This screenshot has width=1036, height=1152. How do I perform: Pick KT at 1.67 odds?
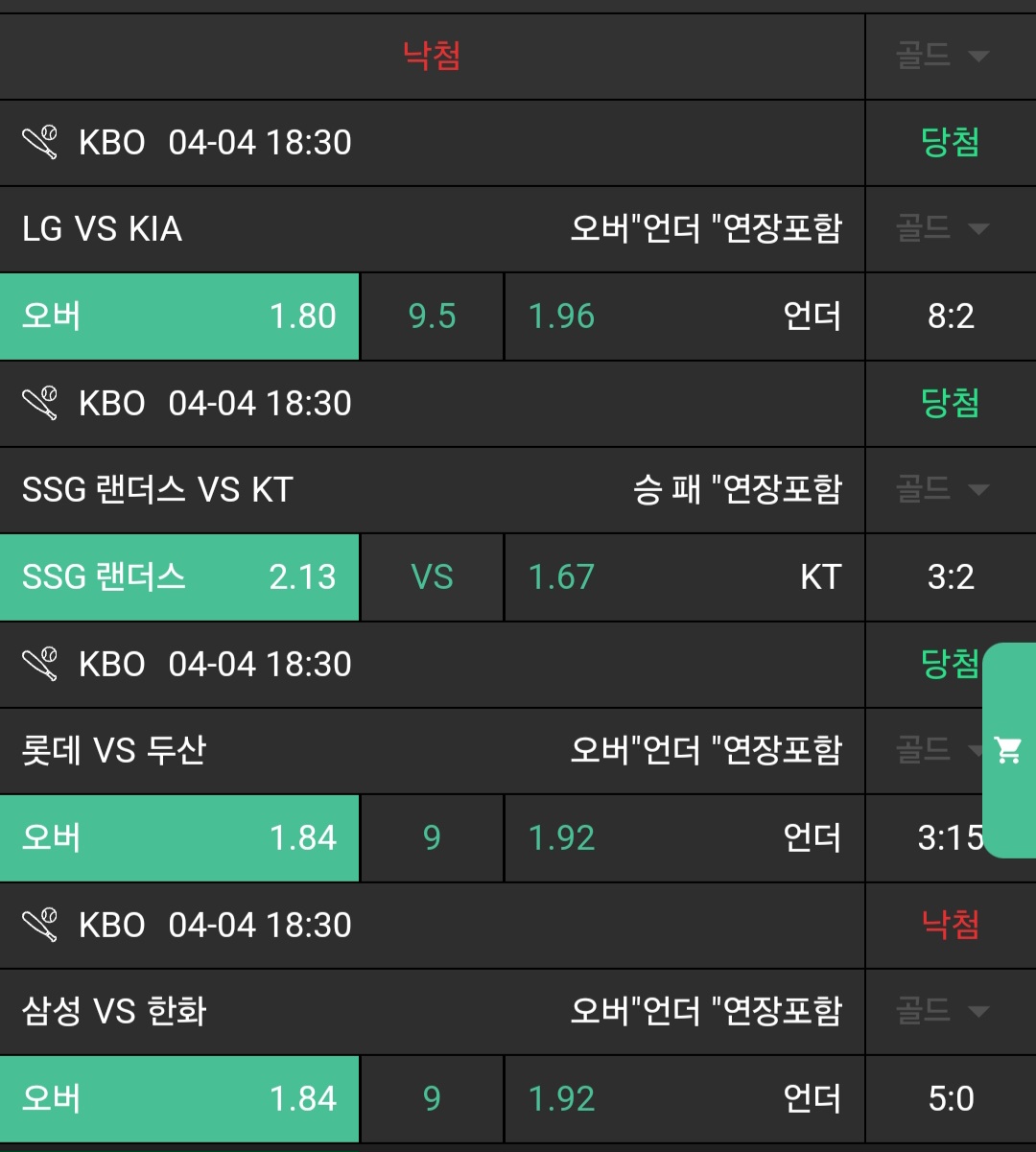[x=684, y=577]
